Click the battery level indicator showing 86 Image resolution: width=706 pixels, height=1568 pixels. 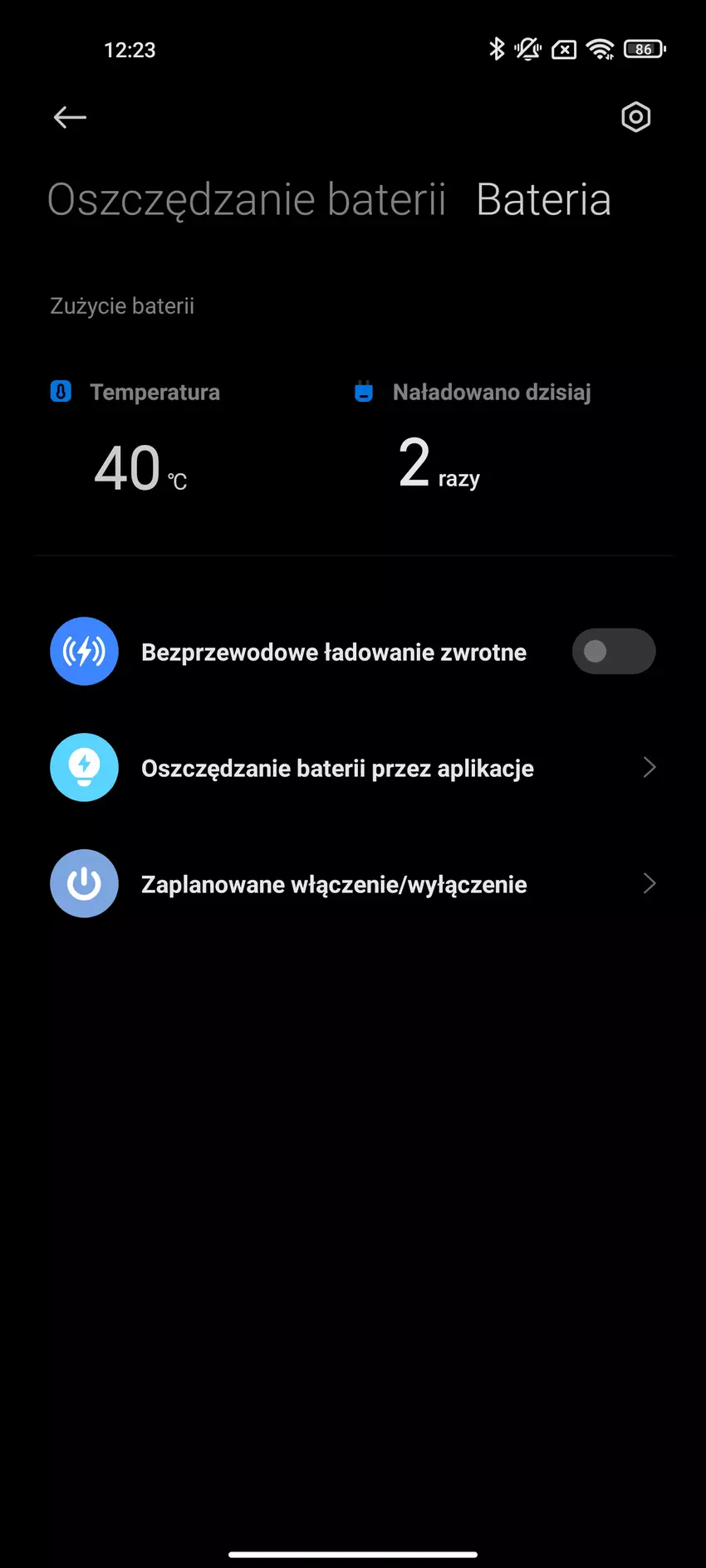pos(643,49)
